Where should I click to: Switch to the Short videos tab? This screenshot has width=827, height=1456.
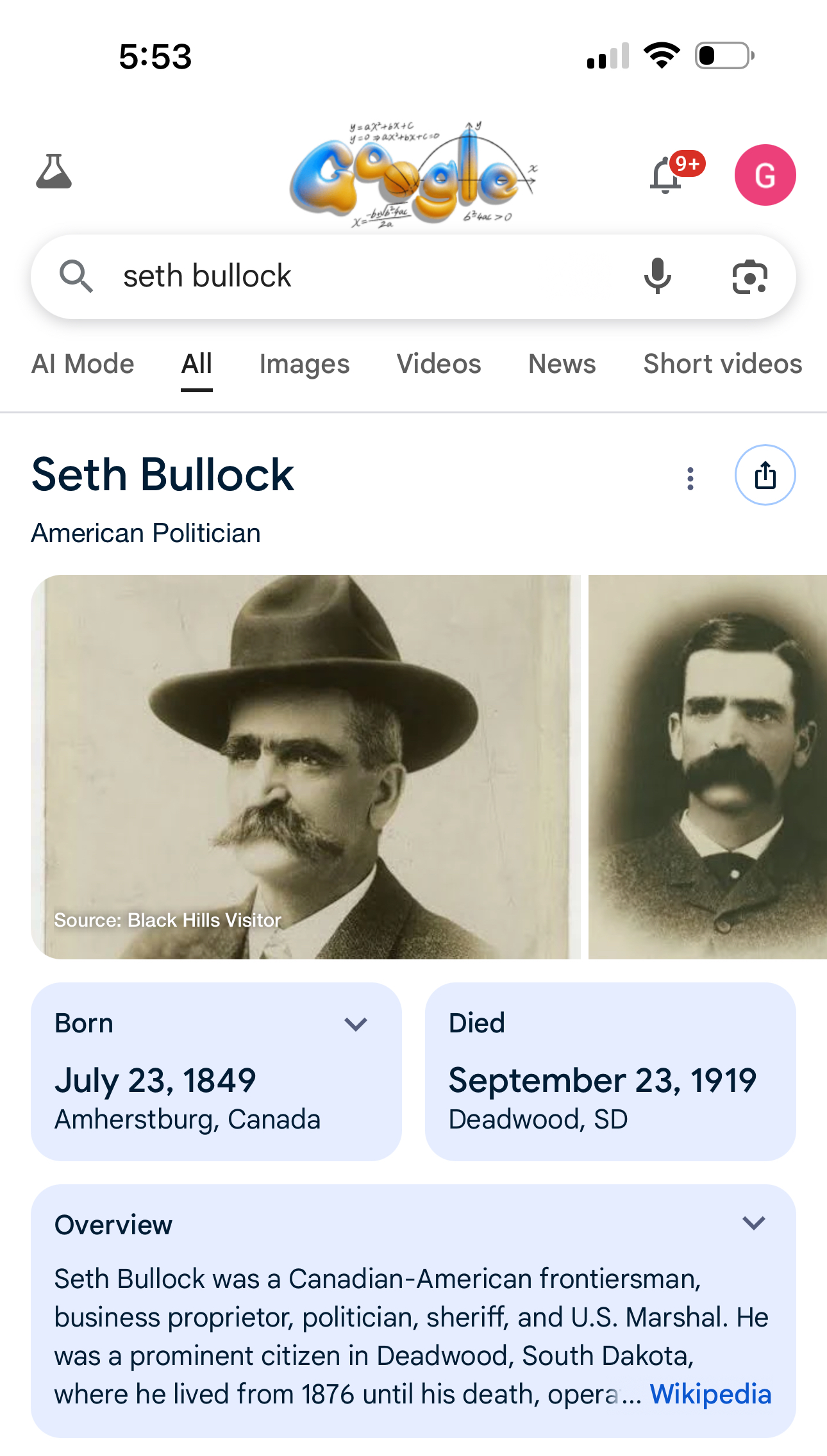pos(723,364)
